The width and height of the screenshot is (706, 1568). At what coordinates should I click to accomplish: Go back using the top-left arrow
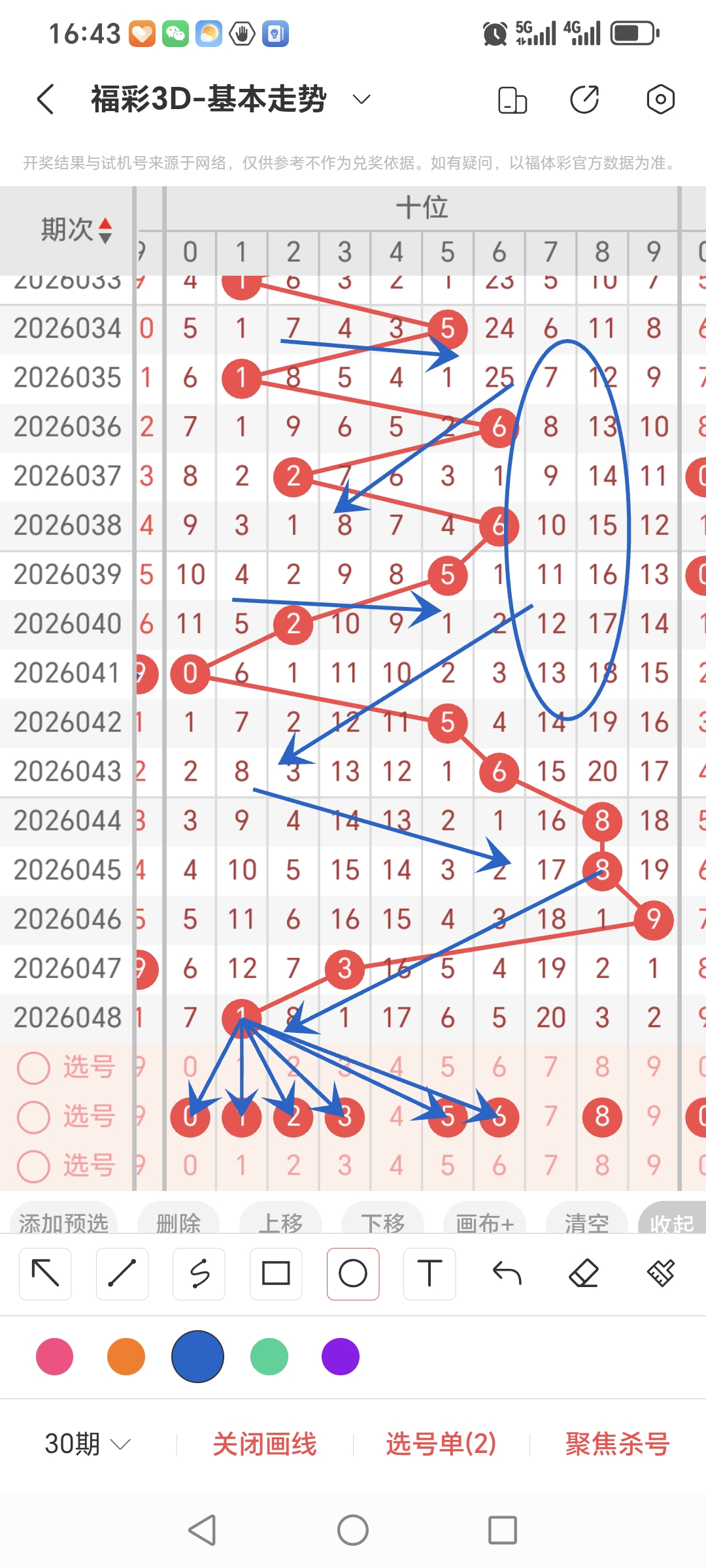(46, 99)
